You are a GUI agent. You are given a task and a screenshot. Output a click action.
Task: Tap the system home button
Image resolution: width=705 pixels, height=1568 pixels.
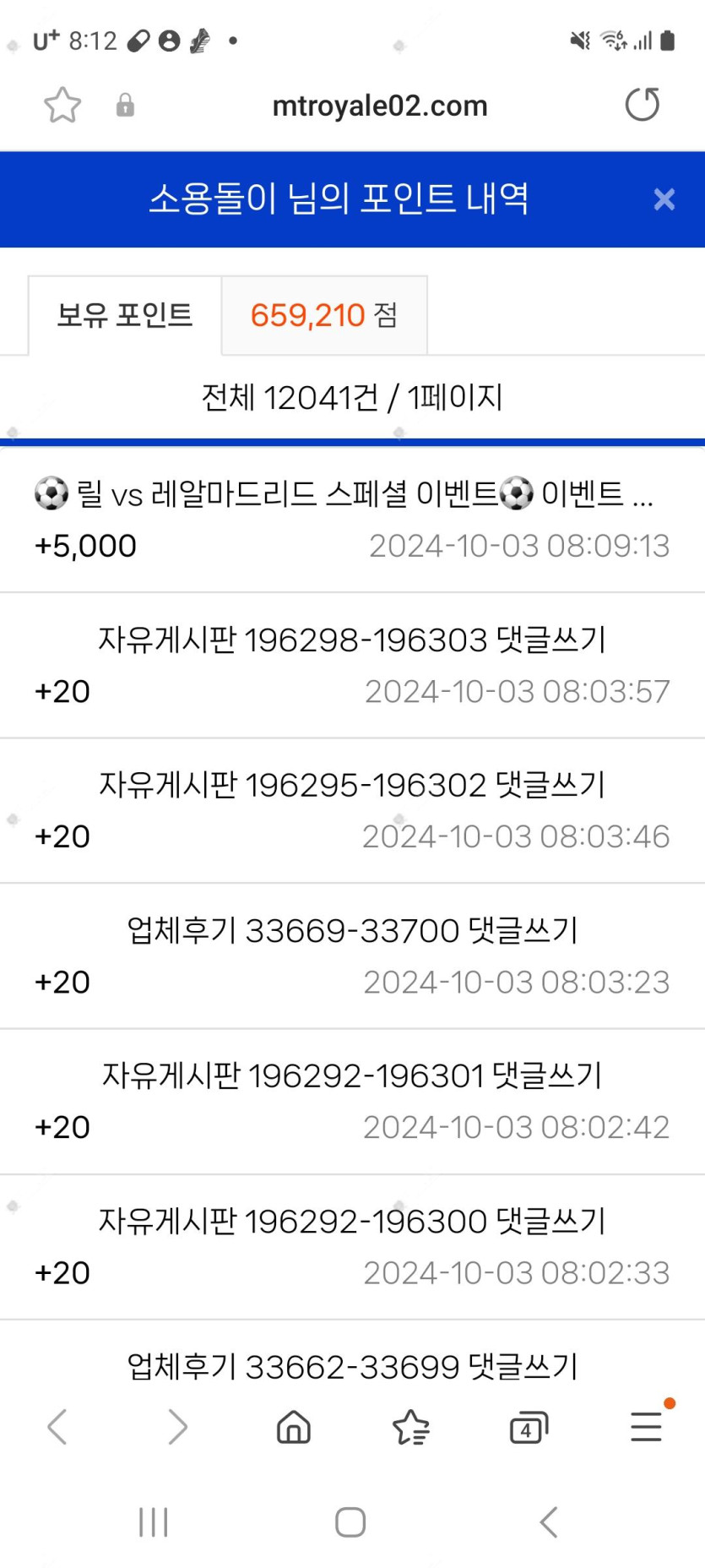tap(350, 1522)
